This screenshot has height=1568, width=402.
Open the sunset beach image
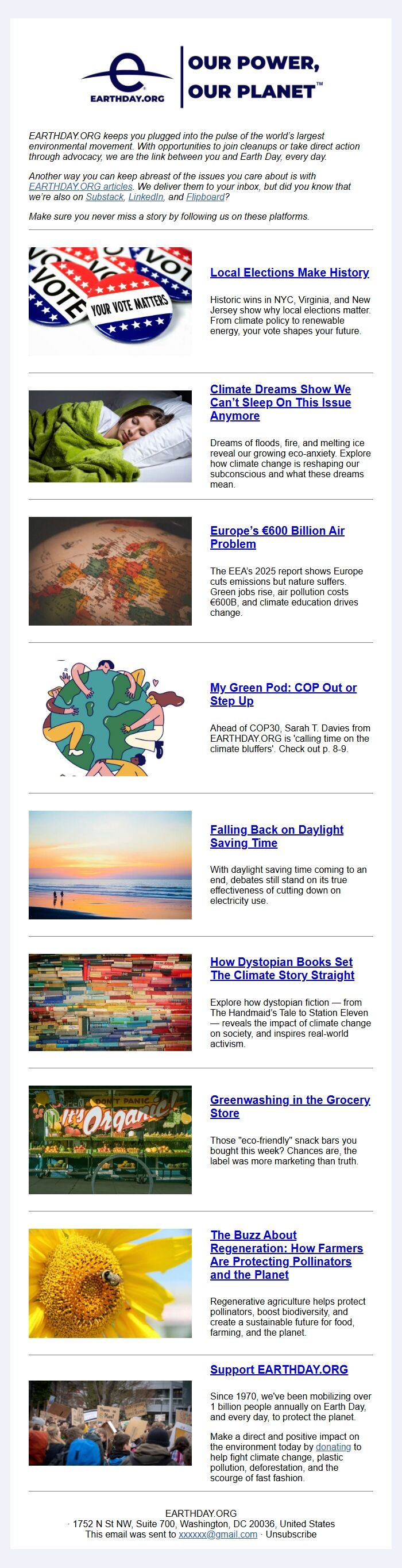coord(110,864)
